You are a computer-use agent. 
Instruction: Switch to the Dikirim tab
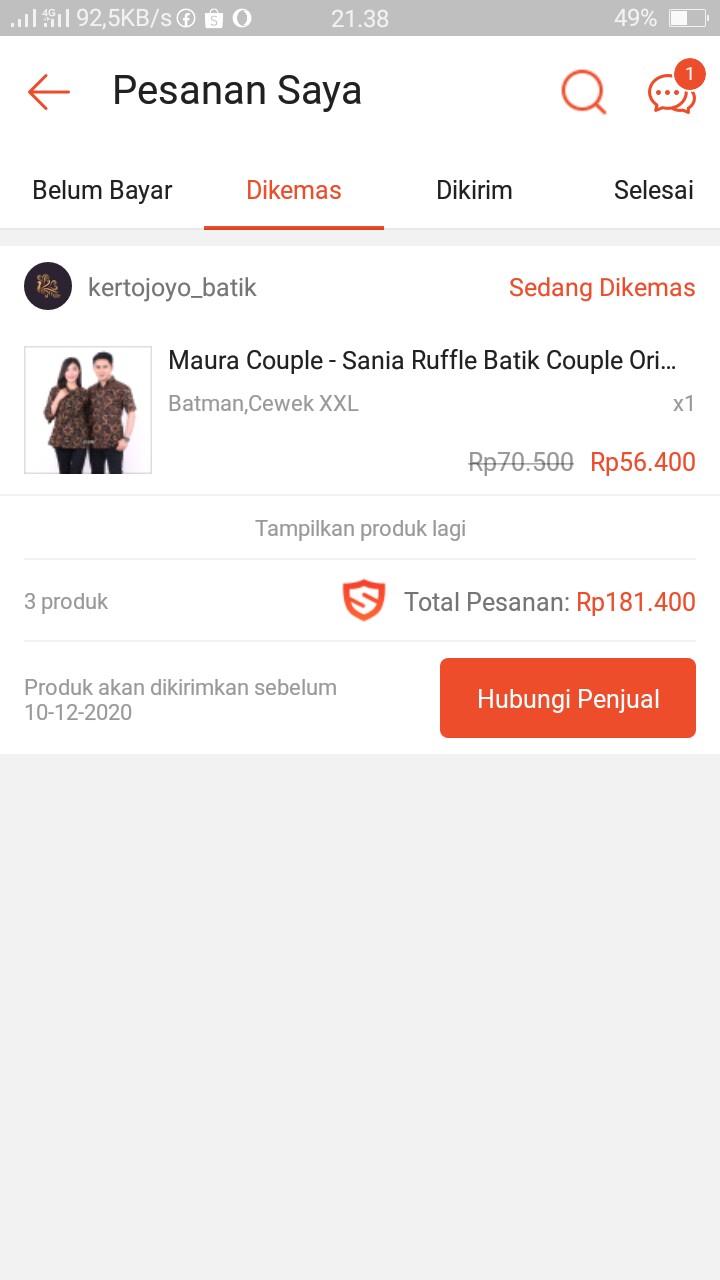click(x=474, y=190)
